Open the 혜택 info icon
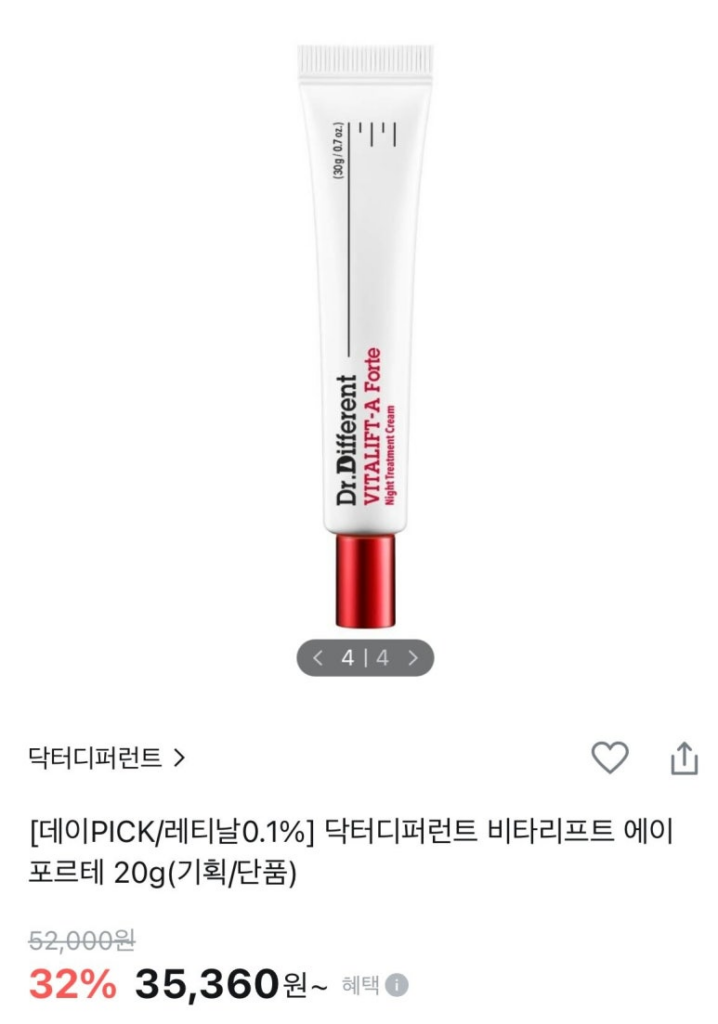Image resolution: width=718 pixels, height=1024 pixels. (397, 985)
